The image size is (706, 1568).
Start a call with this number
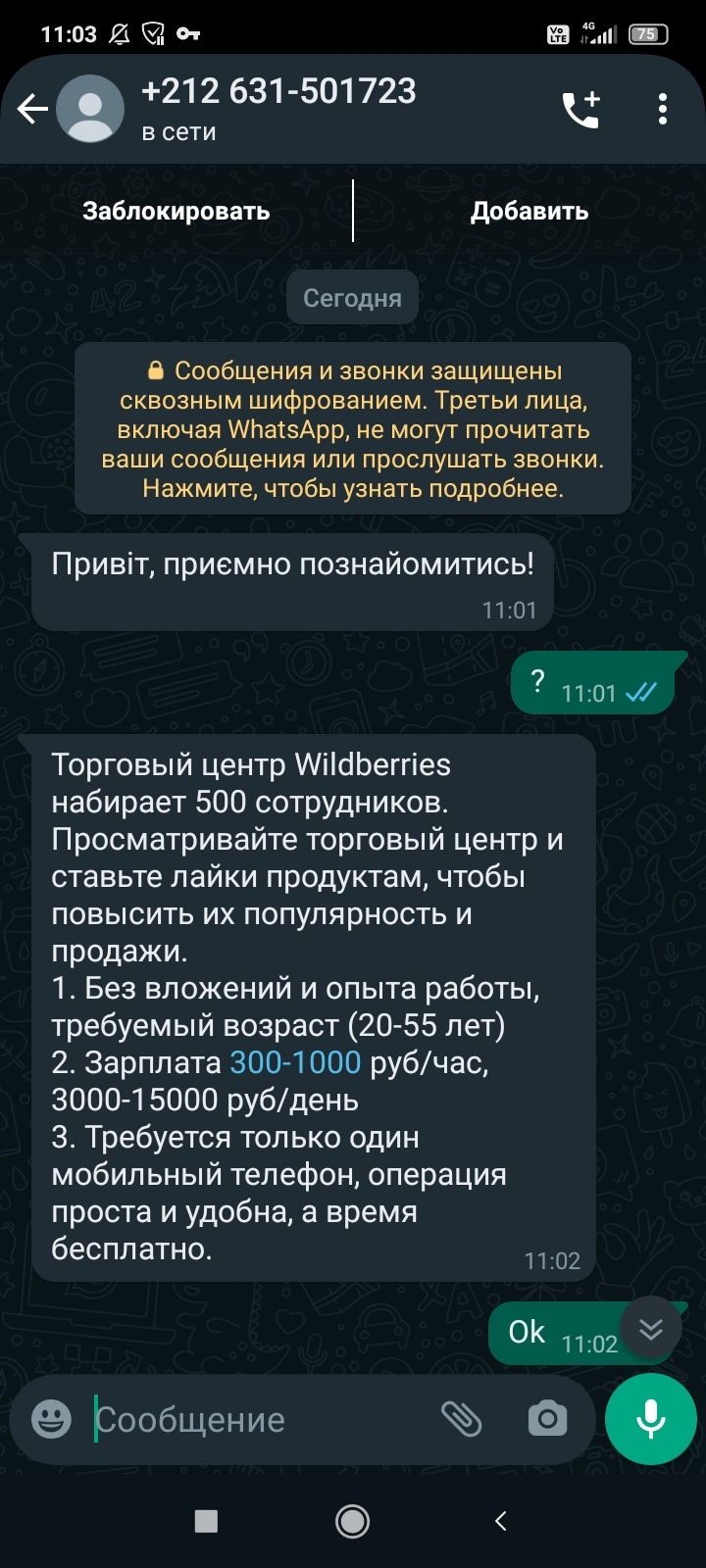(x=580, y=109)
